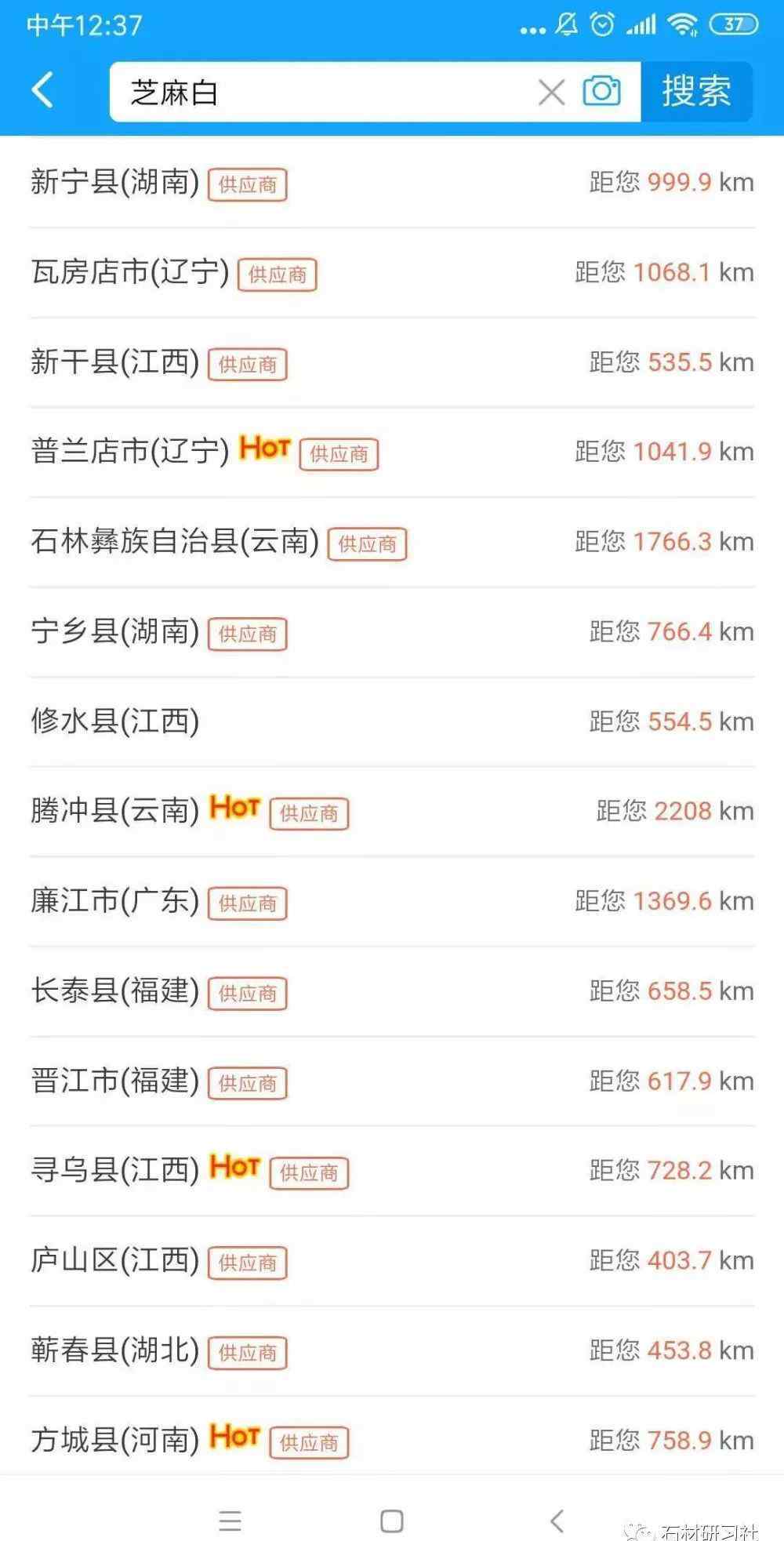Select the 修水县(江西) row
The height and width of the screenshot is (1541, 784).
[x=392, y=721]
